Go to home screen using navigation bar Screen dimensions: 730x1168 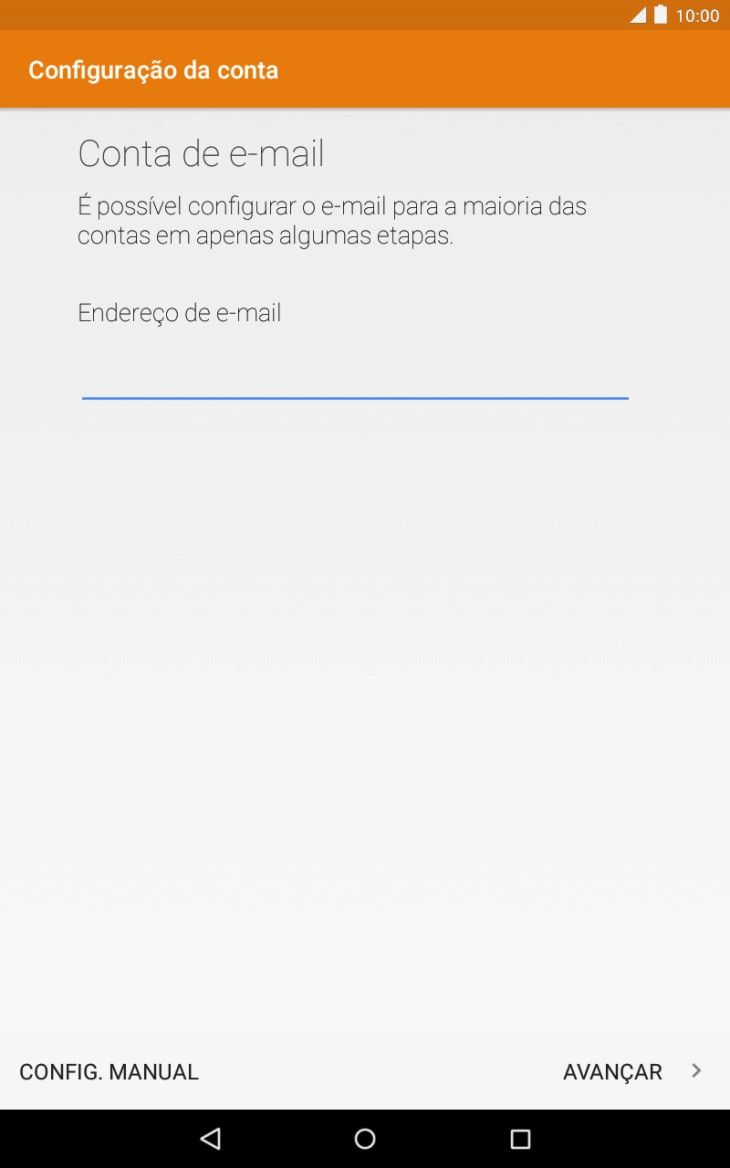(x=365, y=1137)
